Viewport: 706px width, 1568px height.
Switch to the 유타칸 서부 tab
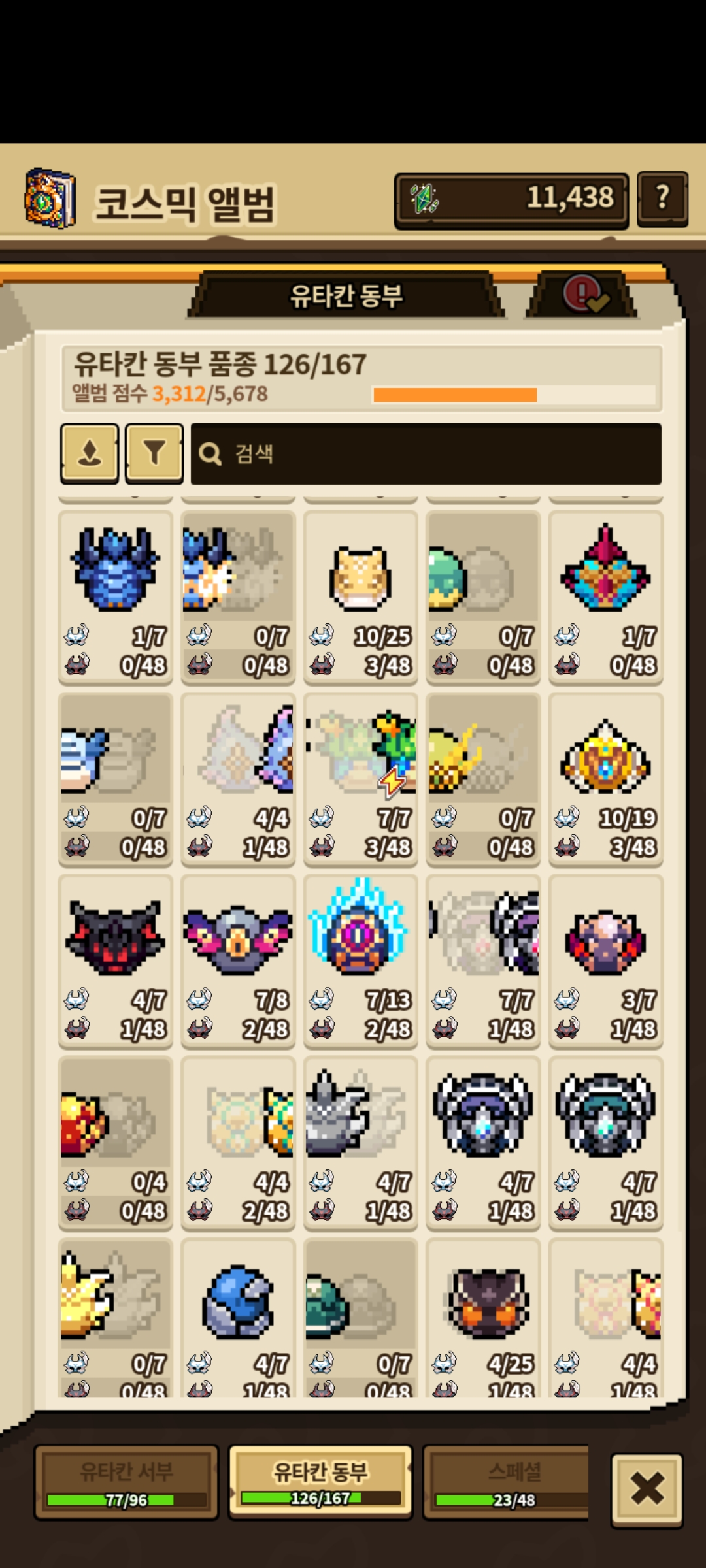[126, 1482]
